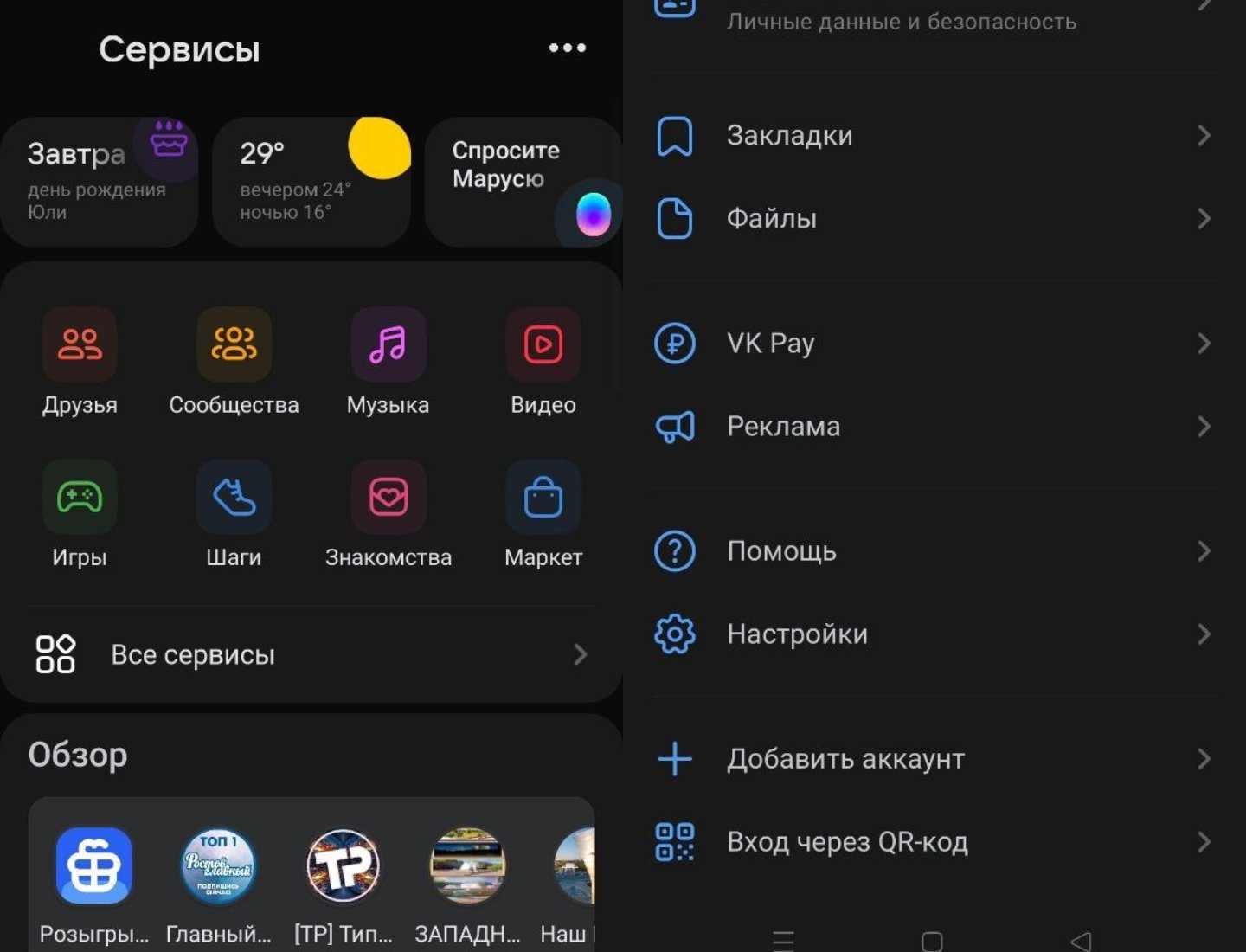Go to Настройки settings
The height and width of the screenshot is (952, 1246).
[x=934, y=634]
